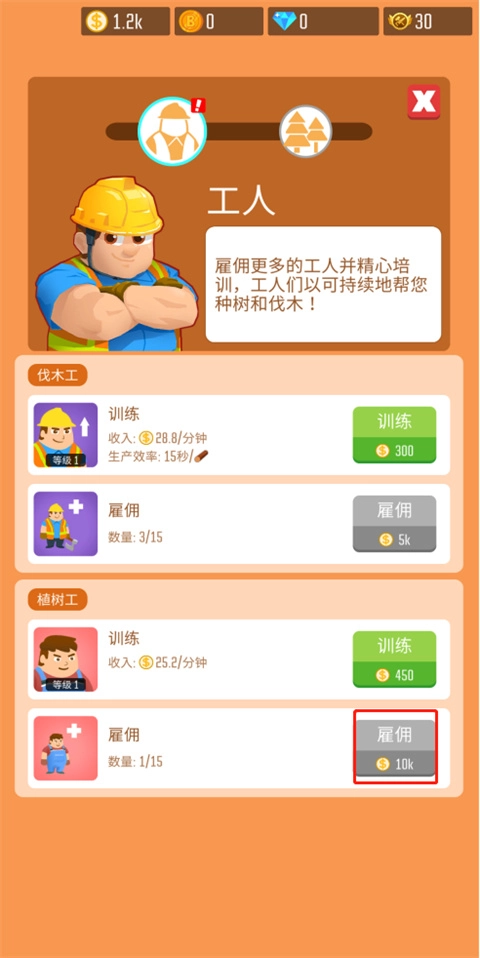The height and width of the screenshot is (958, 480).
Task: Train the 植树工 for 450 coins
Action: 395,659
